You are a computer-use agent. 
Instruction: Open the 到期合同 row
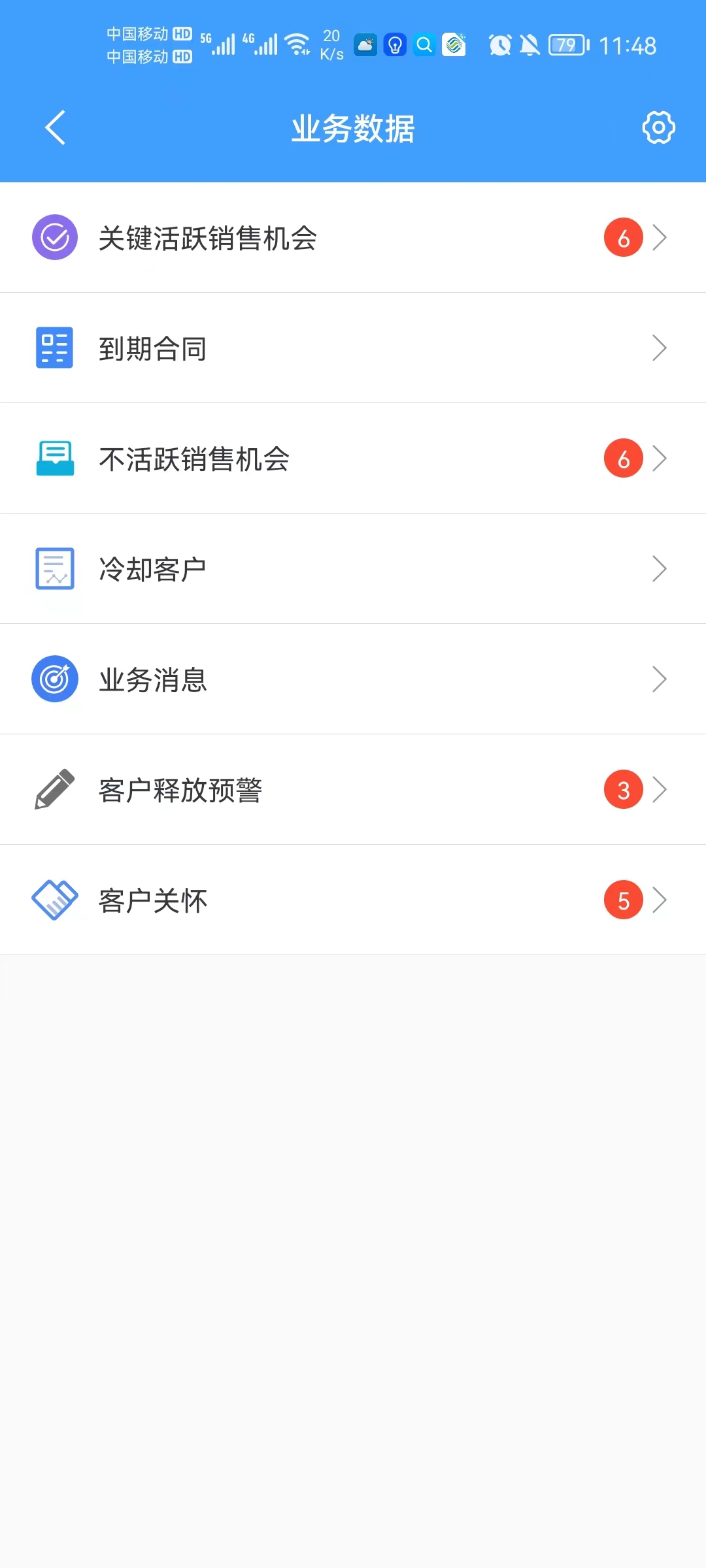click(x=353, y=348)
